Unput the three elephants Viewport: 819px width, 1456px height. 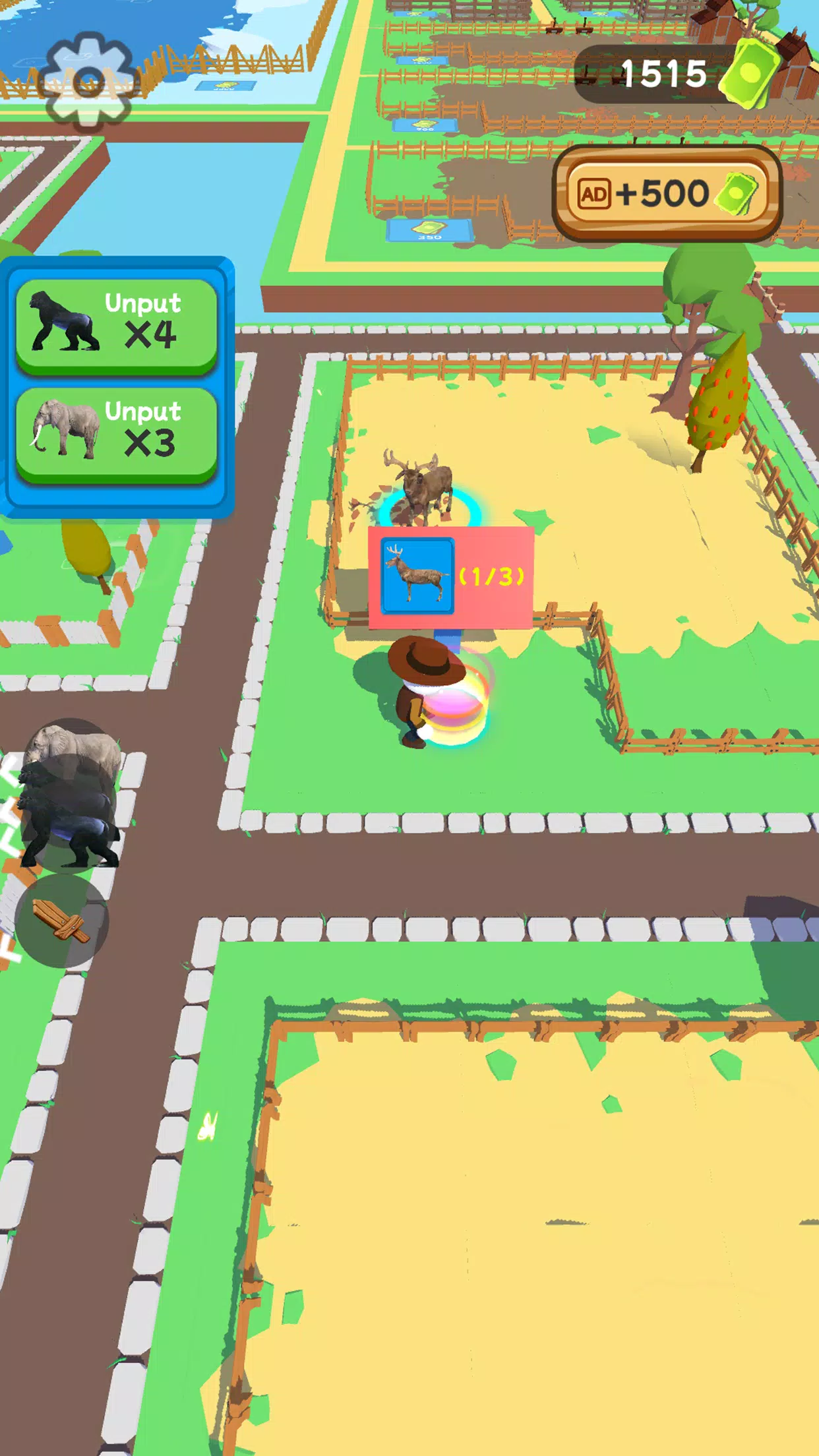coord(117,432)
